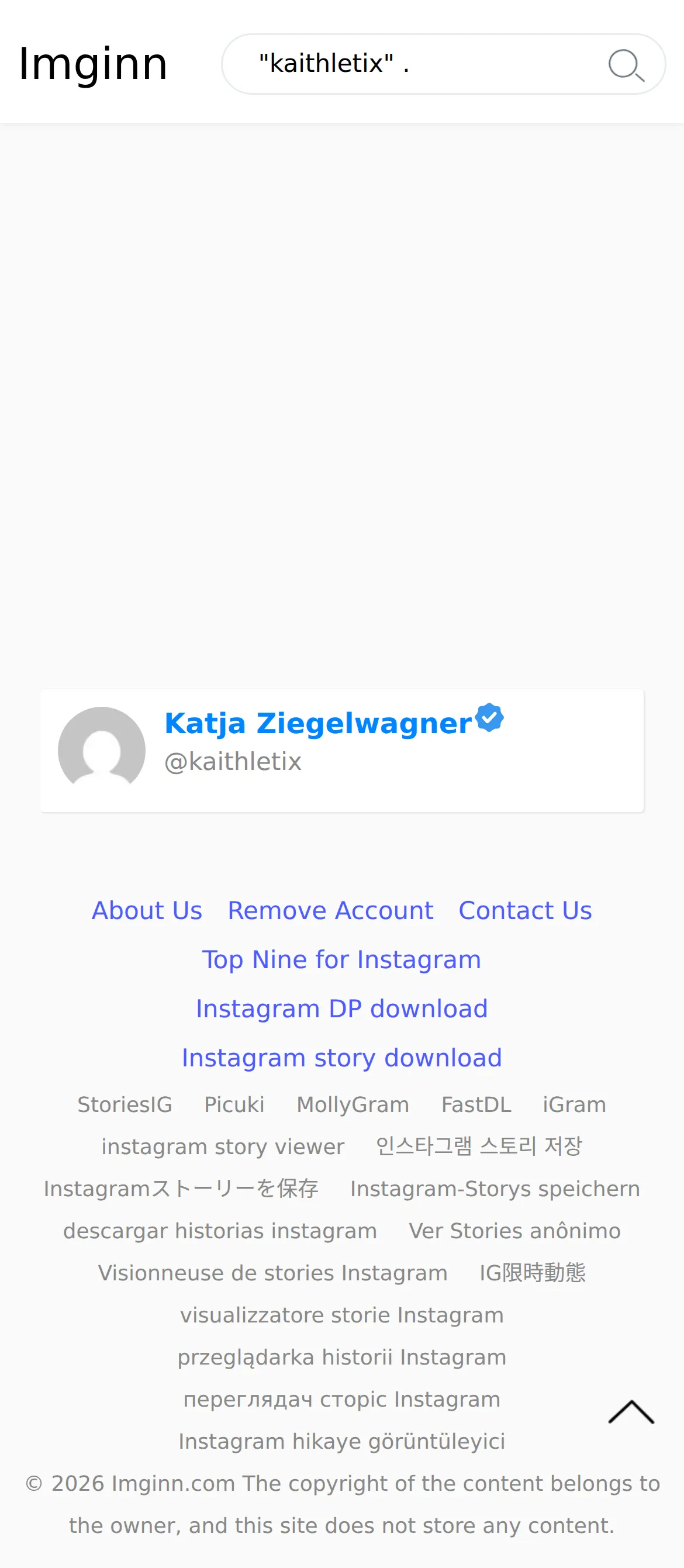Open the Imginn home logo link
The height and width of the screenshot is (1568, 684).
pyautogui.click(x=93, y=63)
